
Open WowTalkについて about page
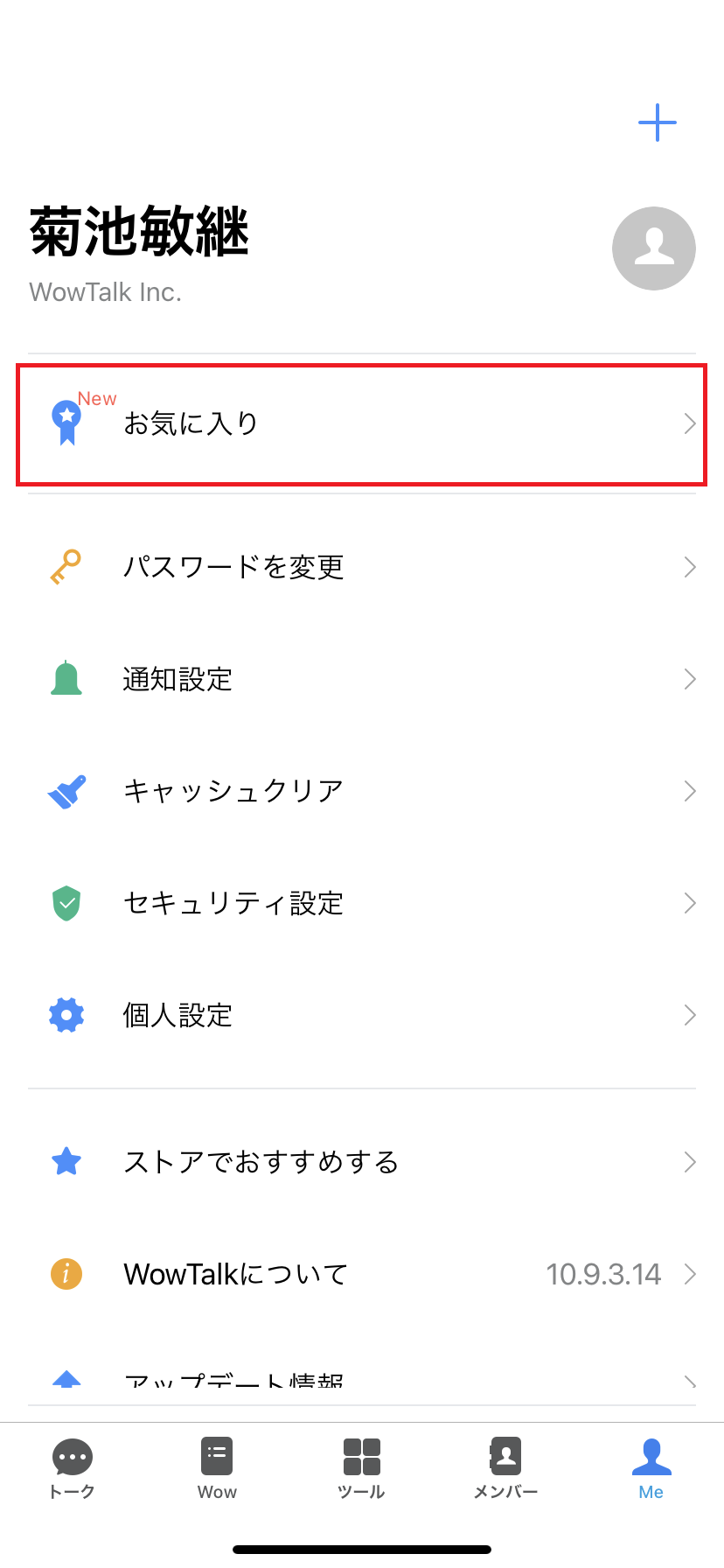(362, 1274)
